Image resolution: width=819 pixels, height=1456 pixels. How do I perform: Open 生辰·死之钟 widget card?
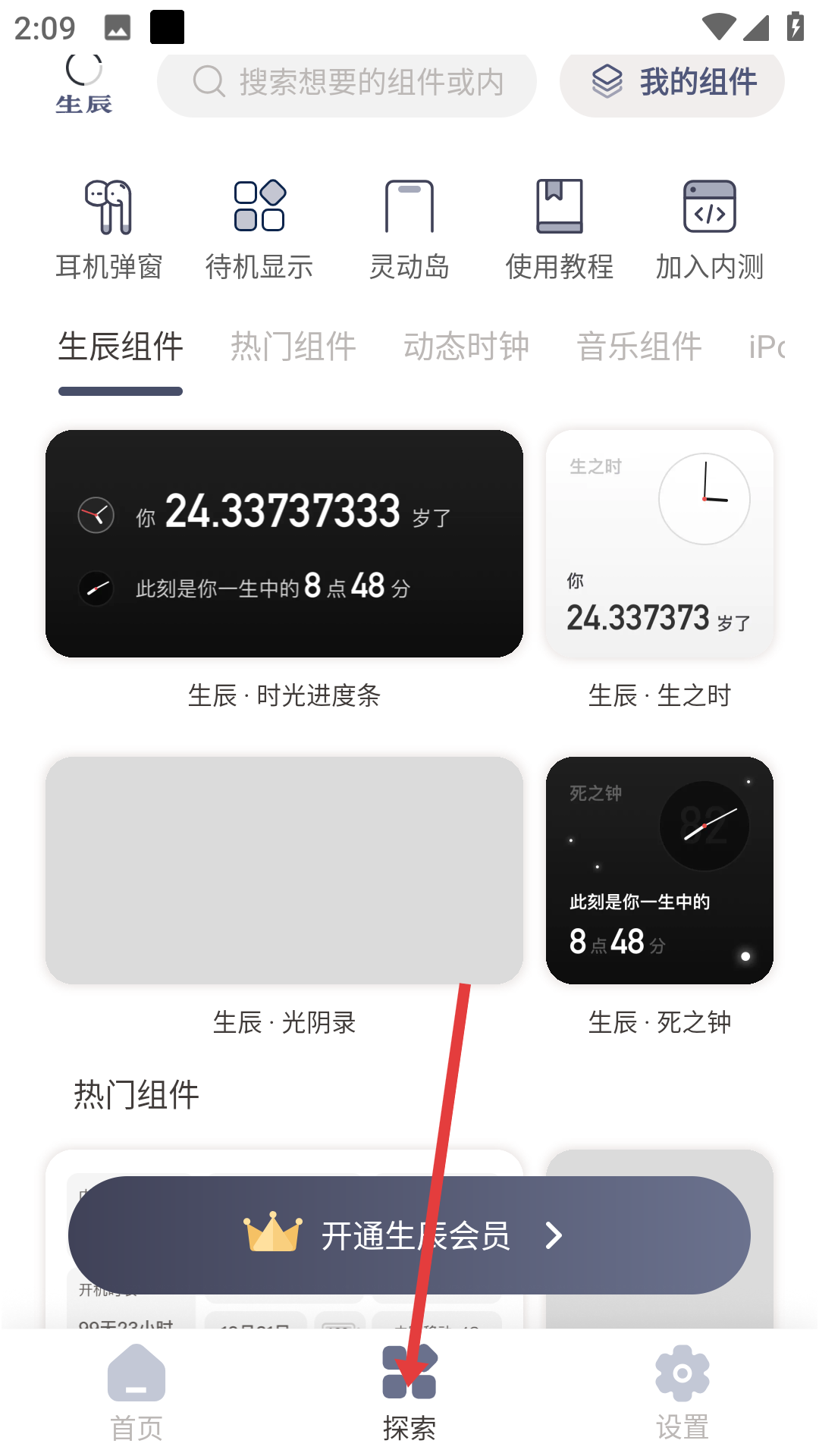pos(660,871)
